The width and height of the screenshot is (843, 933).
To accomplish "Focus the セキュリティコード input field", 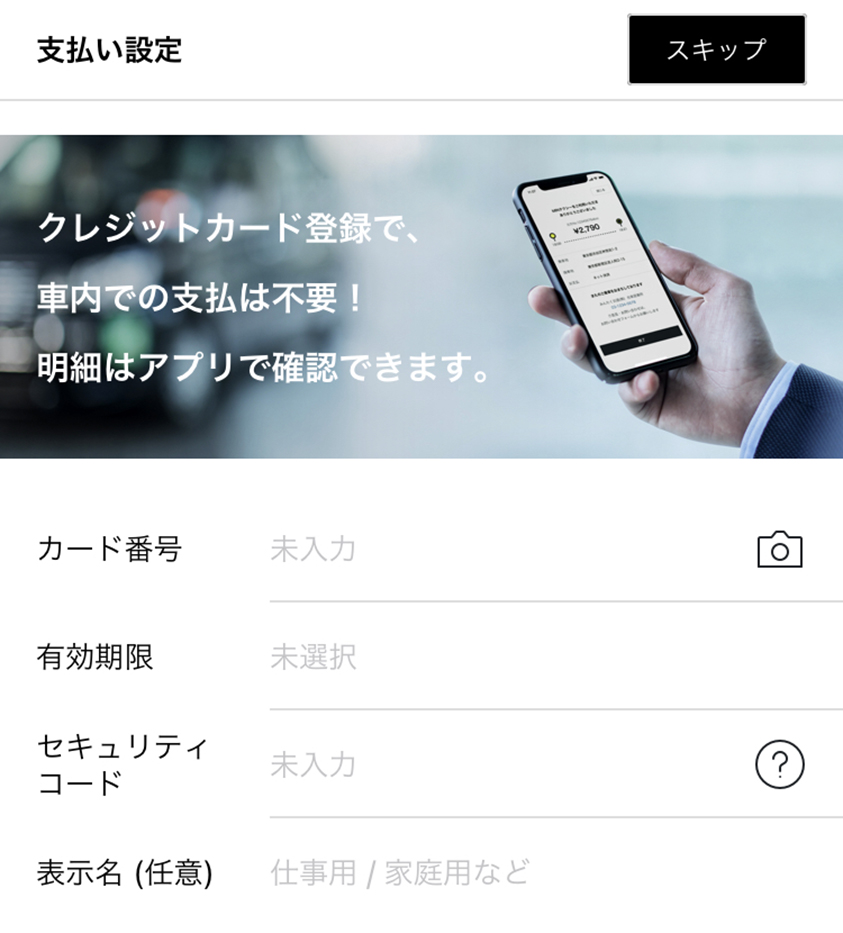I will [500, 766].
